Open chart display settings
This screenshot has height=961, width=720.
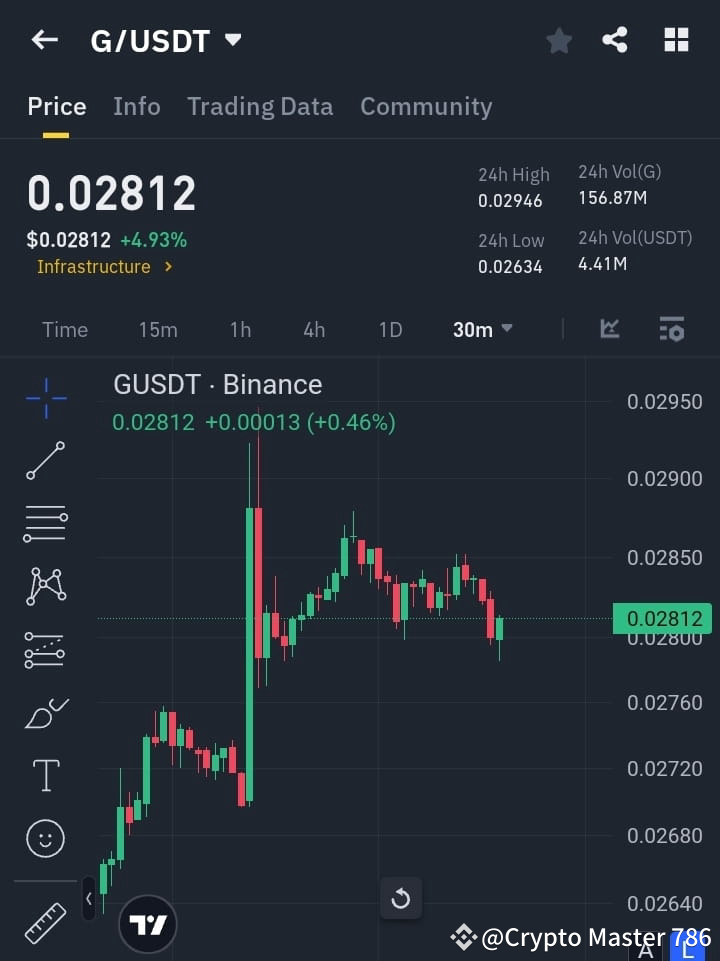pos(671,329)
